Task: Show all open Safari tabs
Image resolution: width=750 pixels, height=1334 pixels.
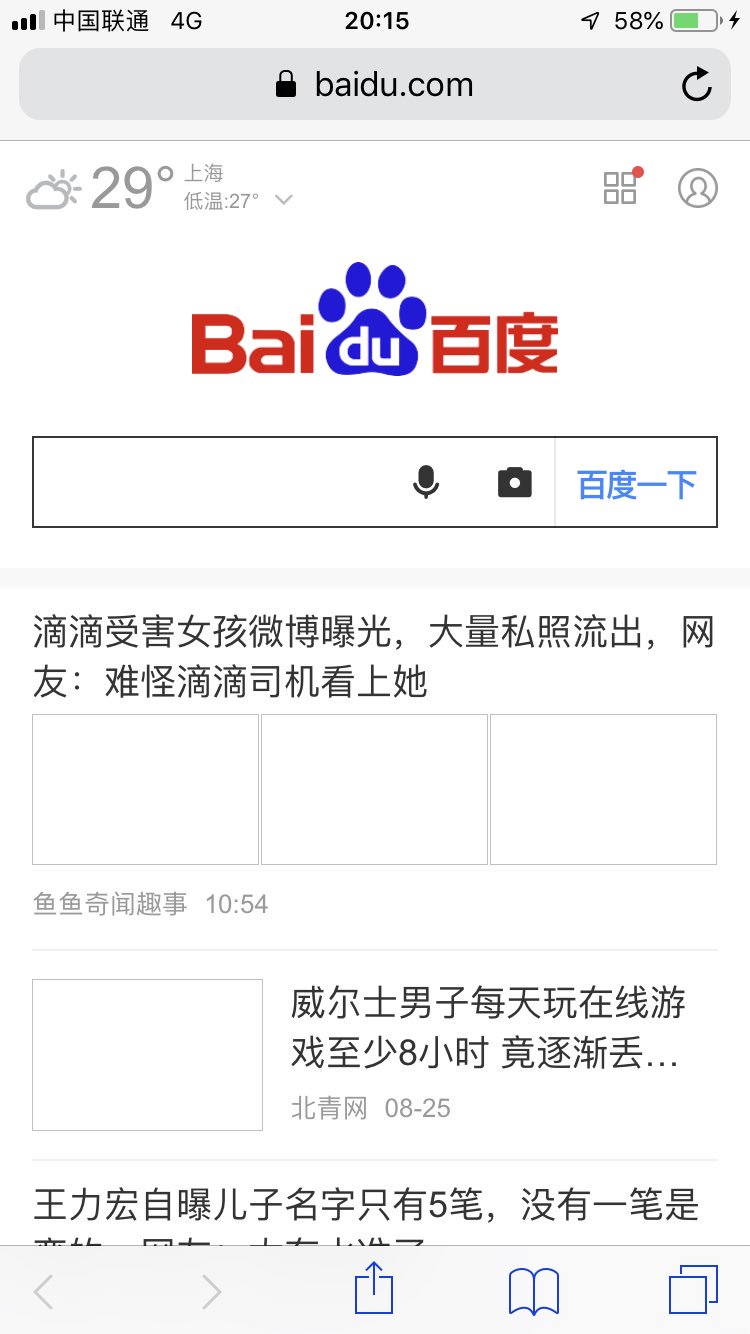Action: point(693,1290)
